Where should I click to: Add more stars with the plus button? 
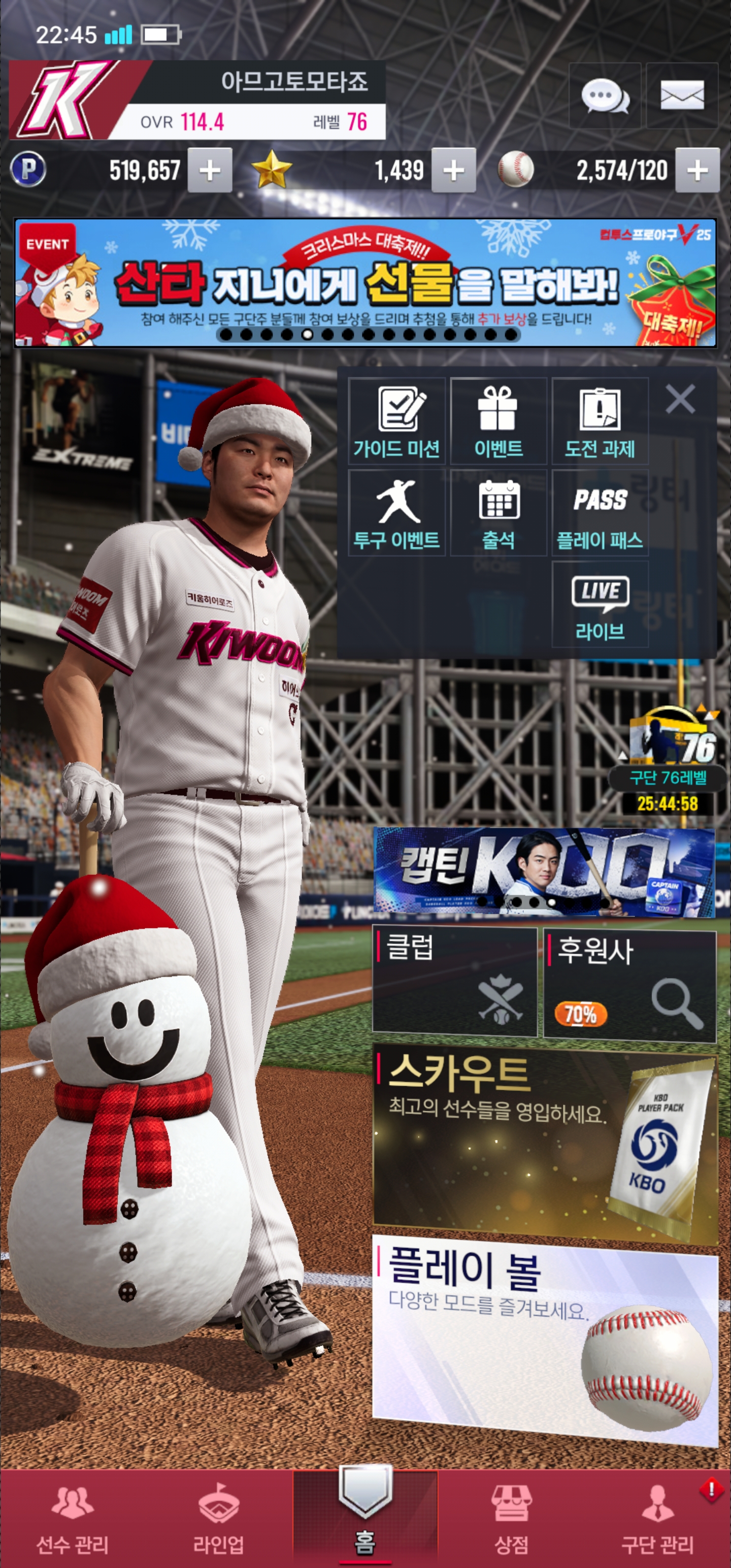453,171
